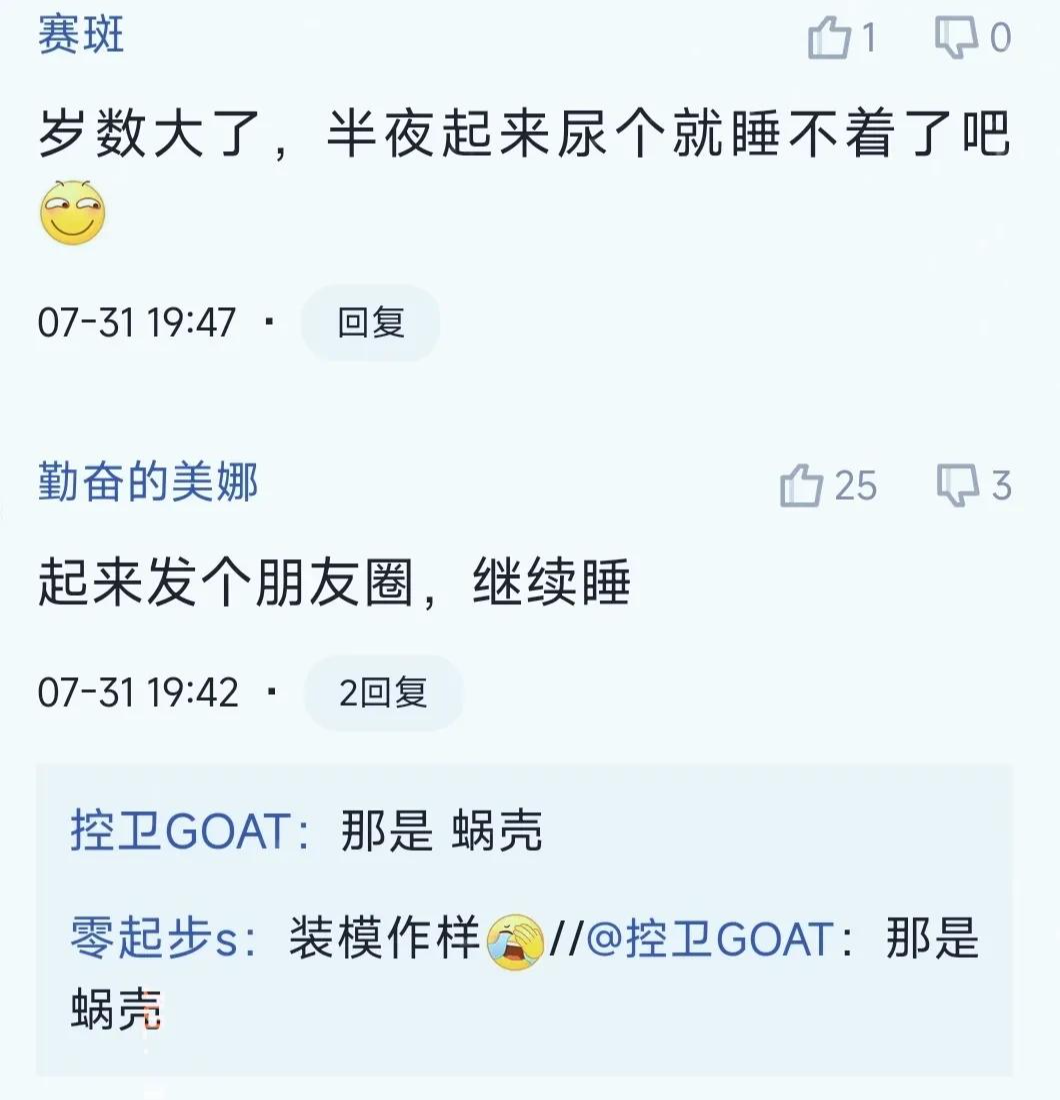
Task: Open 勤奋的美娜's user profile
Action: (148, 484)
